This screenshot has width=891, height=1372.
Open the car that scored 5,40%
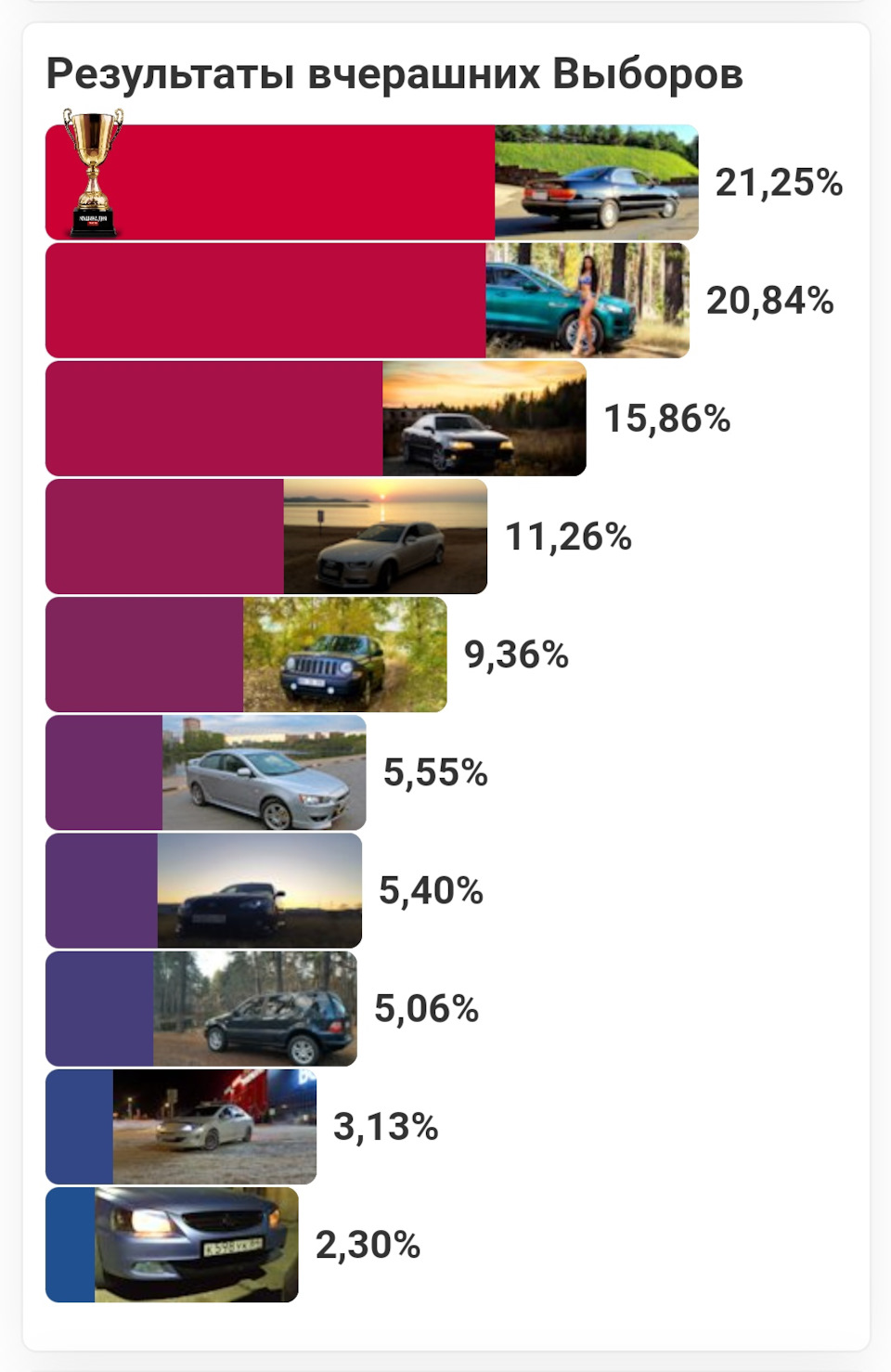point(259,890)
